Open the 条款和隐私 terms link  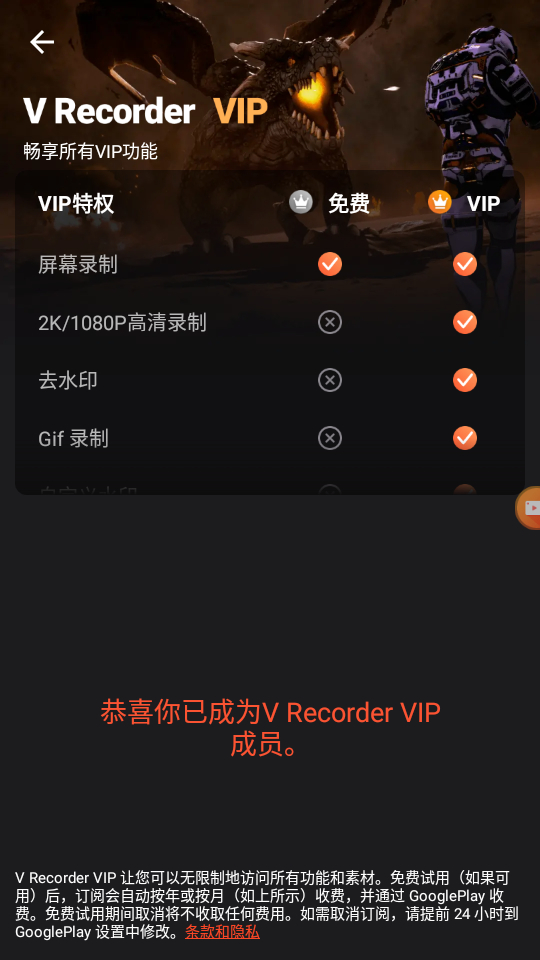click(222, 932)
